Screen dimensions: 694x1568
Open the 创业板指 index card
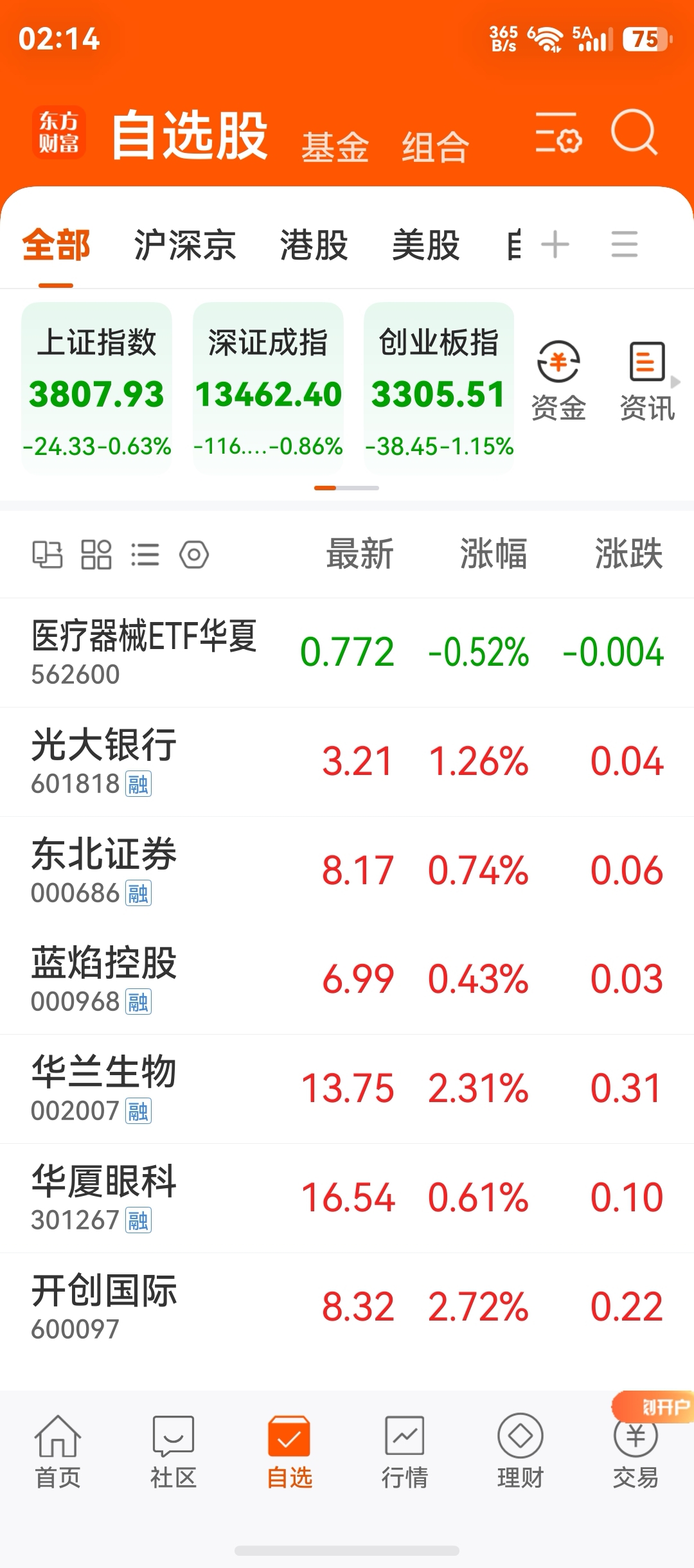pyautogui.click(x=439, y=389)
